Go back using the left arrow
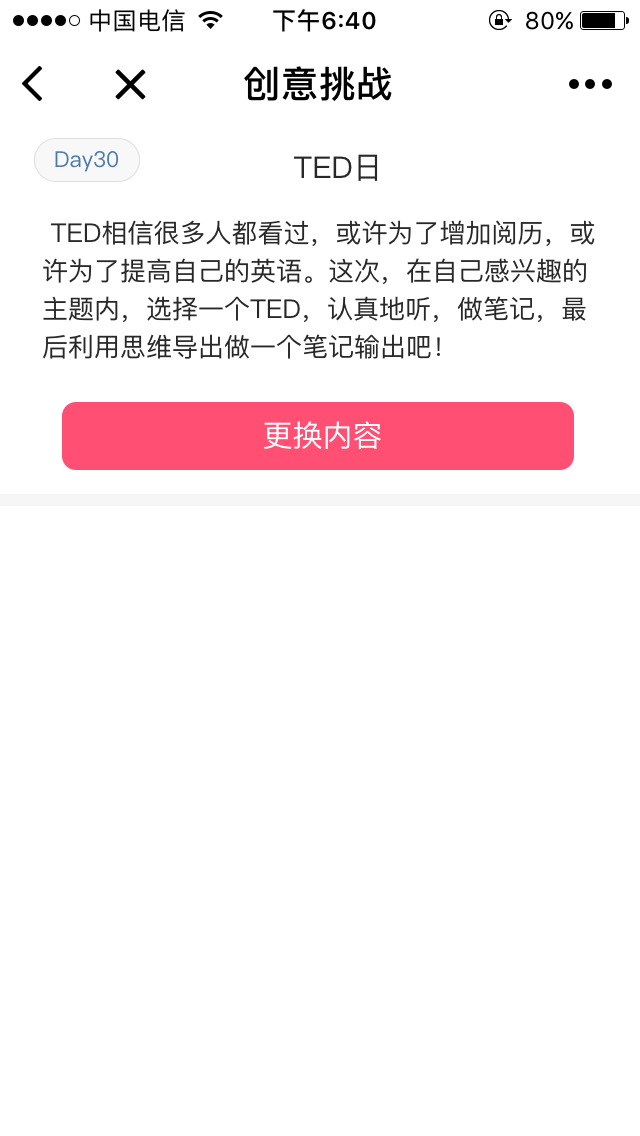Viewport: 640px width, 1136px height. click(x=33, y=83)
